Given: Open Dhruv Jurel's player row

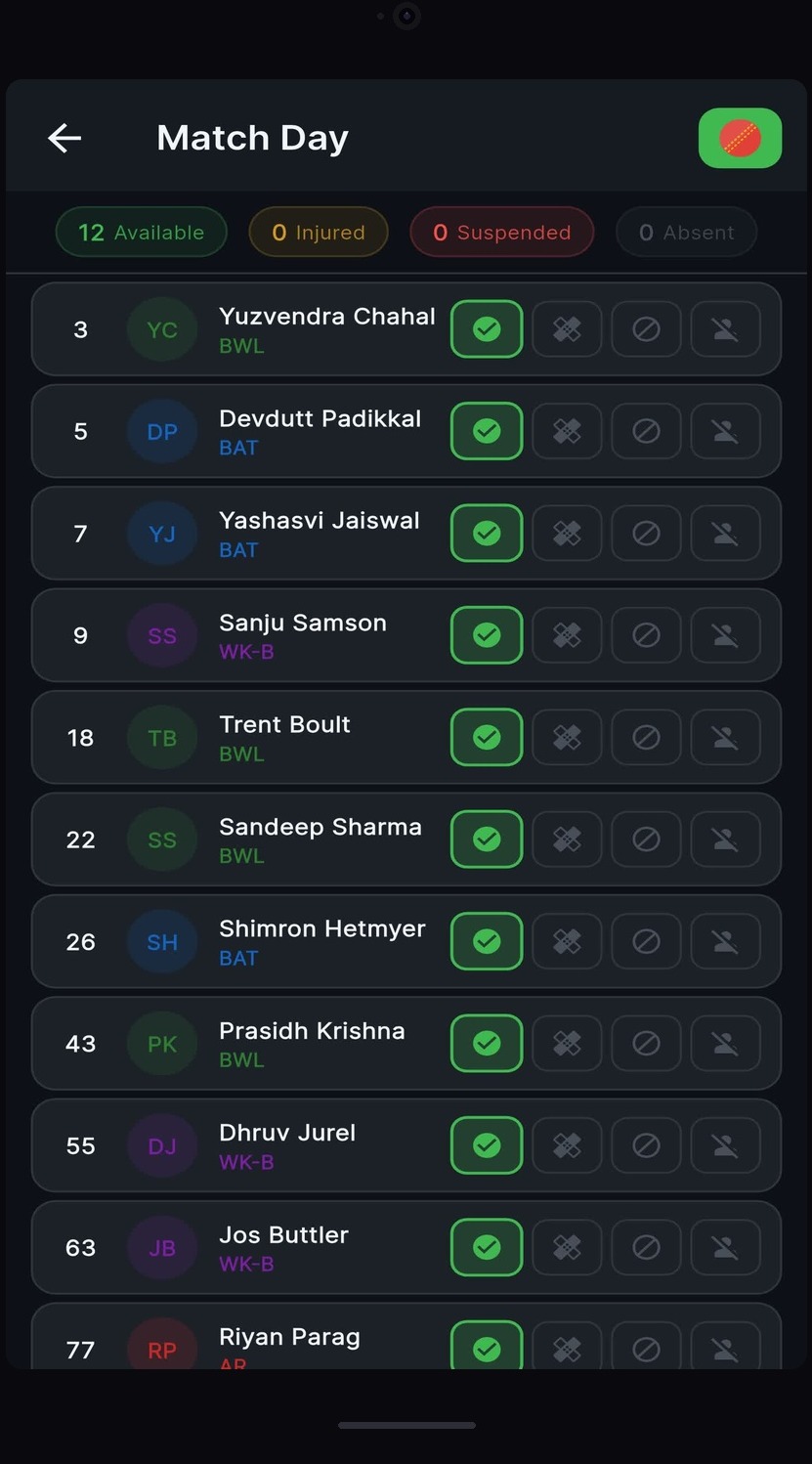Looking at the screenshot, I should [293, 1145].
